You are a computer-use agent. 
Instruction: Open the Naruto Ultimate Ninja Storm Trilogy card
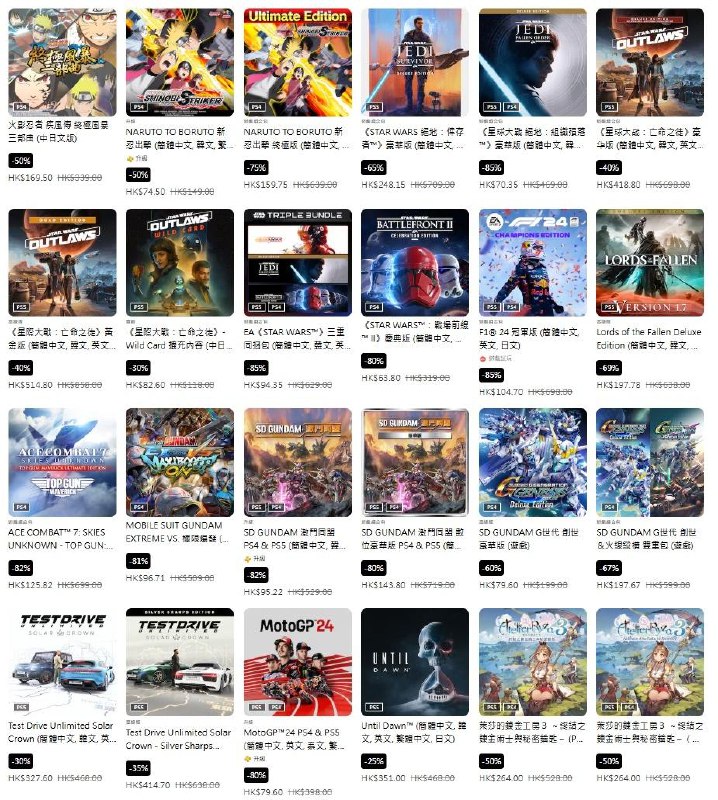62,63
